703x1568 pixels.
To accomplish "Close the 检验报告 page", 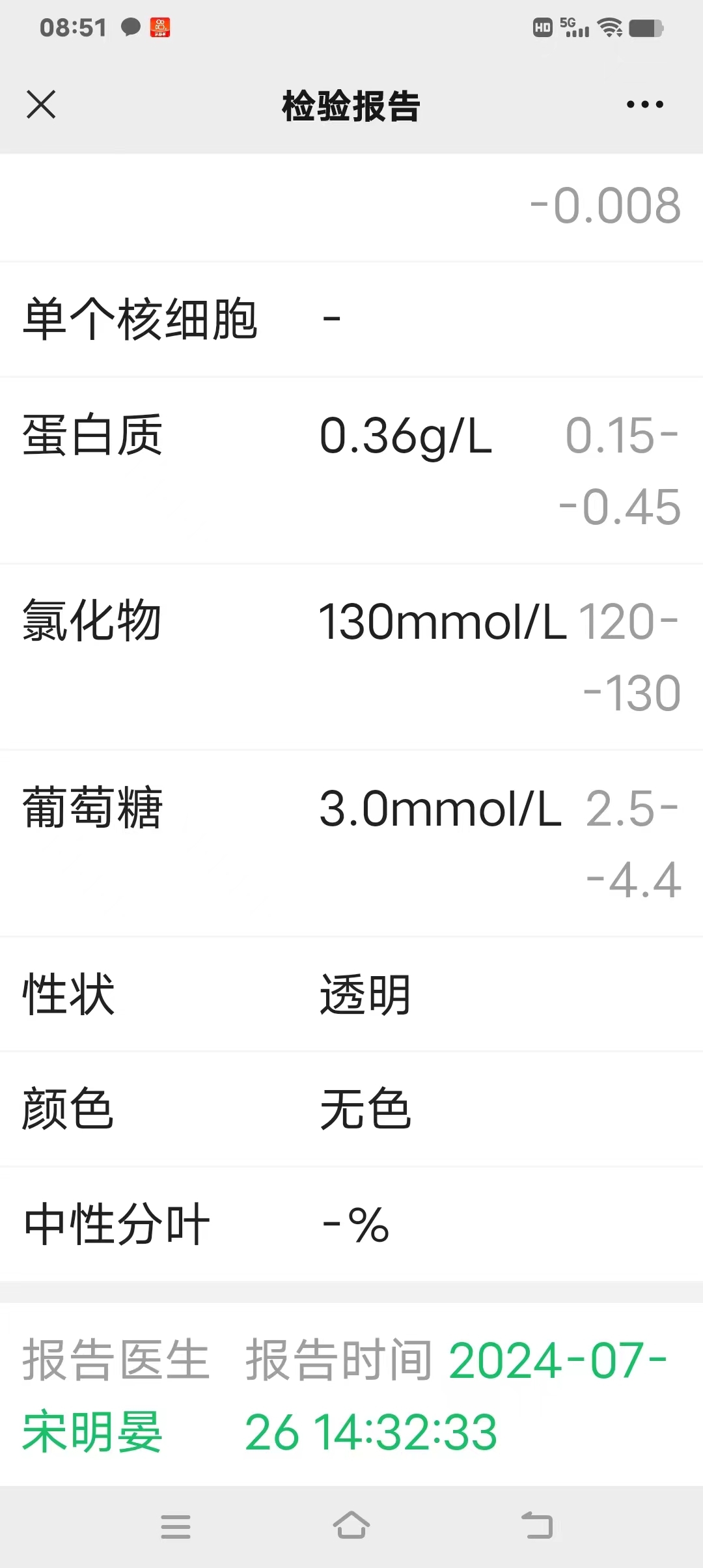I will [x=41, y=105].
